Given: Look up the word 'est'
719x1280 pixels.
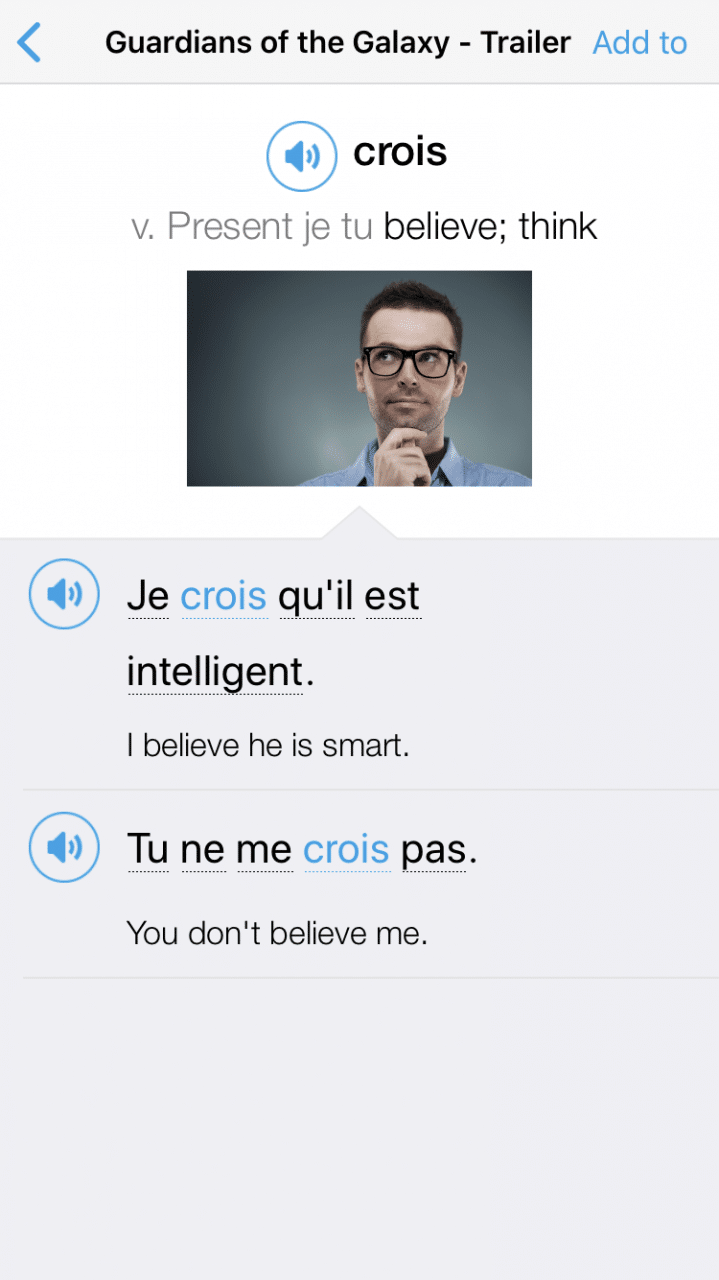Looking at the screenshot, I should point(392,596).
